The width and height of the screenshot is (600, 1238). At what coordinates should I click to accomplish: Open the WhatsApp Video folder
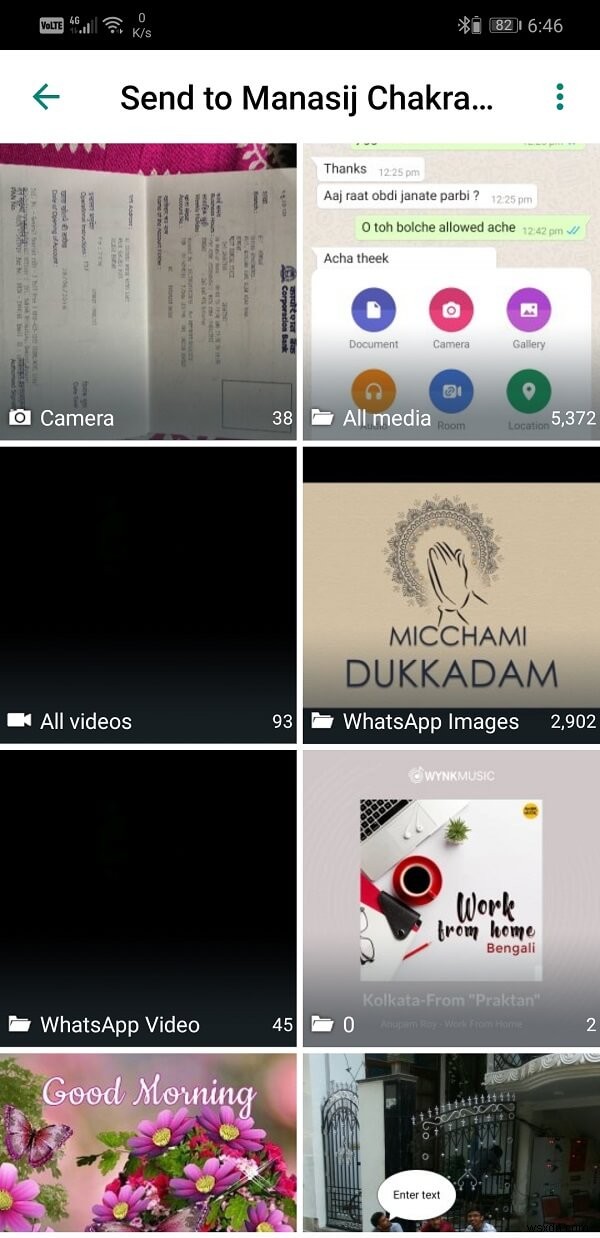pos(148,898)
